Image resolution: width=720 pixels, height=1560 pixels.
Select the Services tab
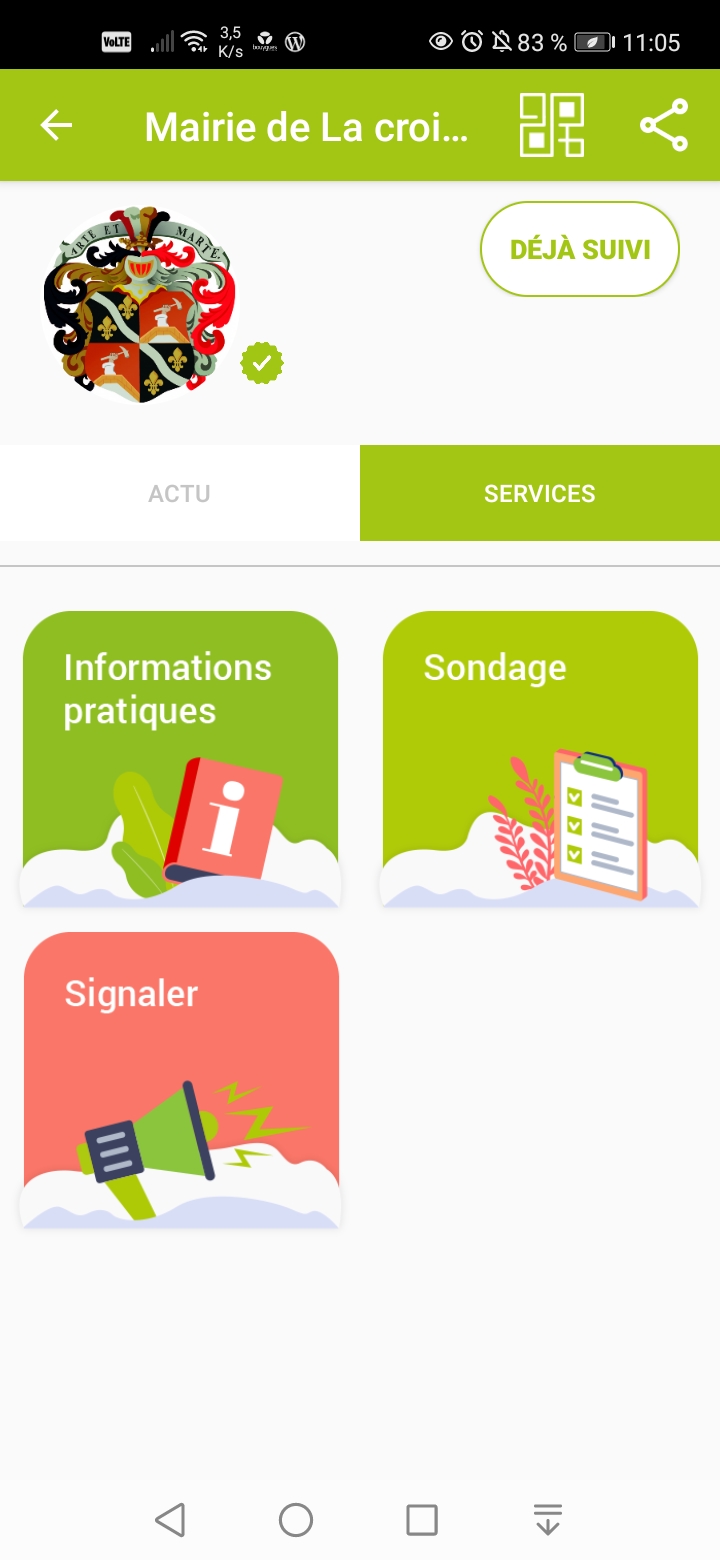540,493
